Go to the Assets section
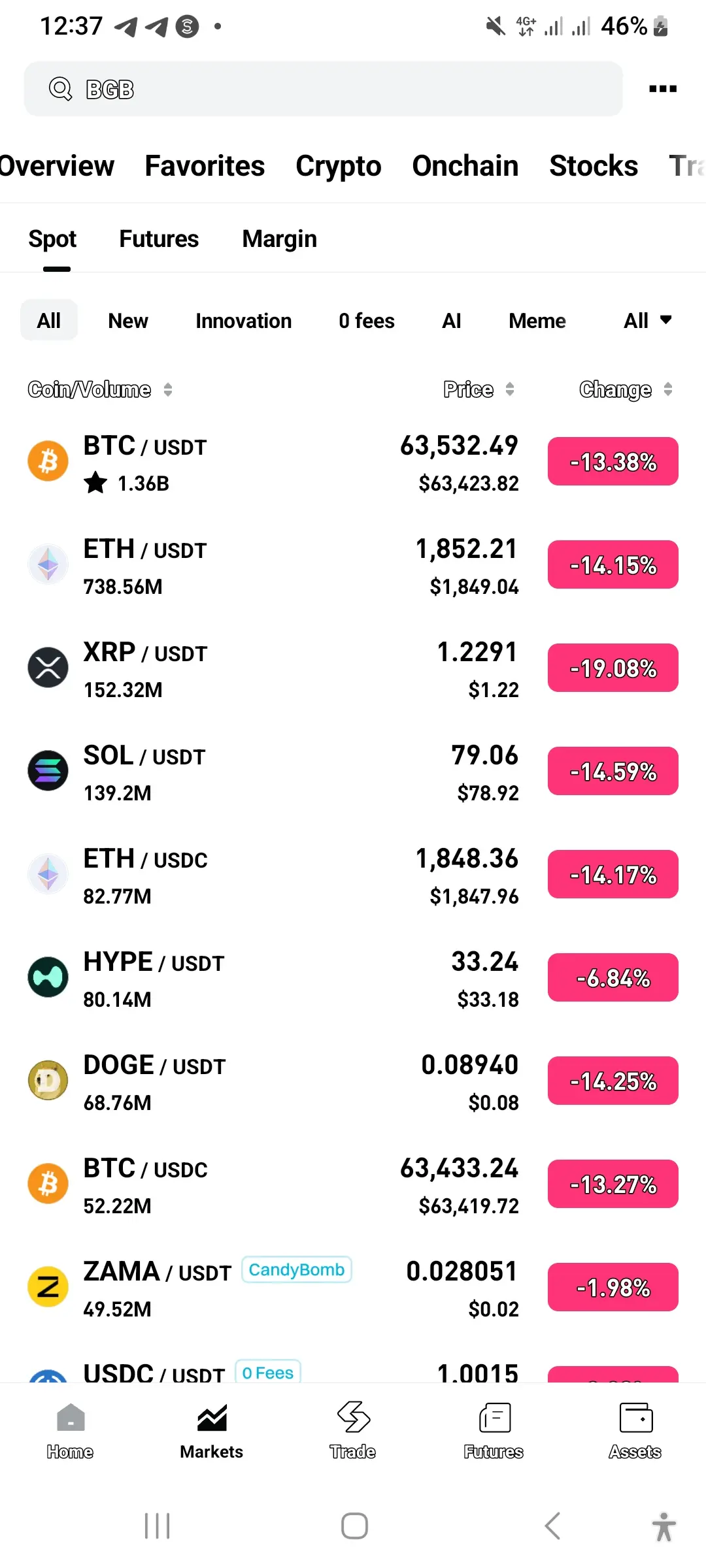Viewport: 706px width, 1568px height. (x=635, y=1431)
